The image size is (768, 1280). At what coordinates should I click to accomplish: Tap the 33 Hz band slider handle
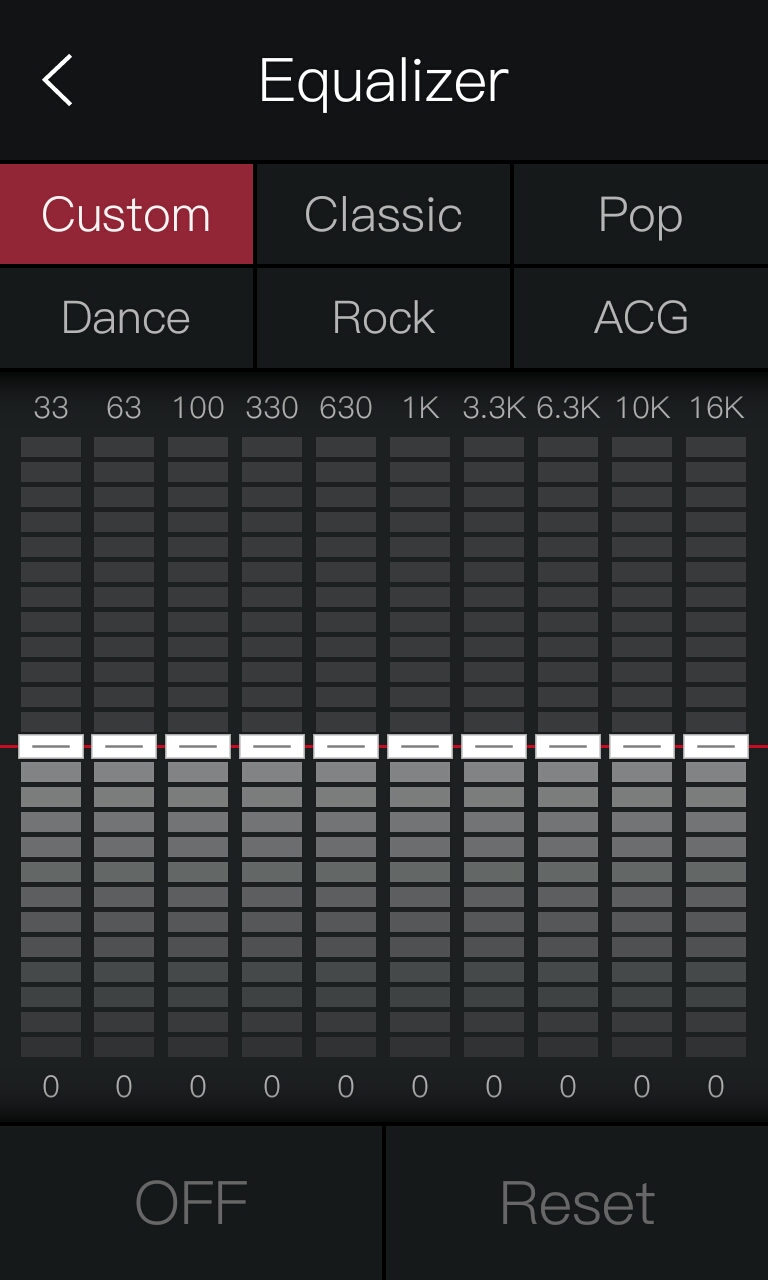[x=51, y=746]
